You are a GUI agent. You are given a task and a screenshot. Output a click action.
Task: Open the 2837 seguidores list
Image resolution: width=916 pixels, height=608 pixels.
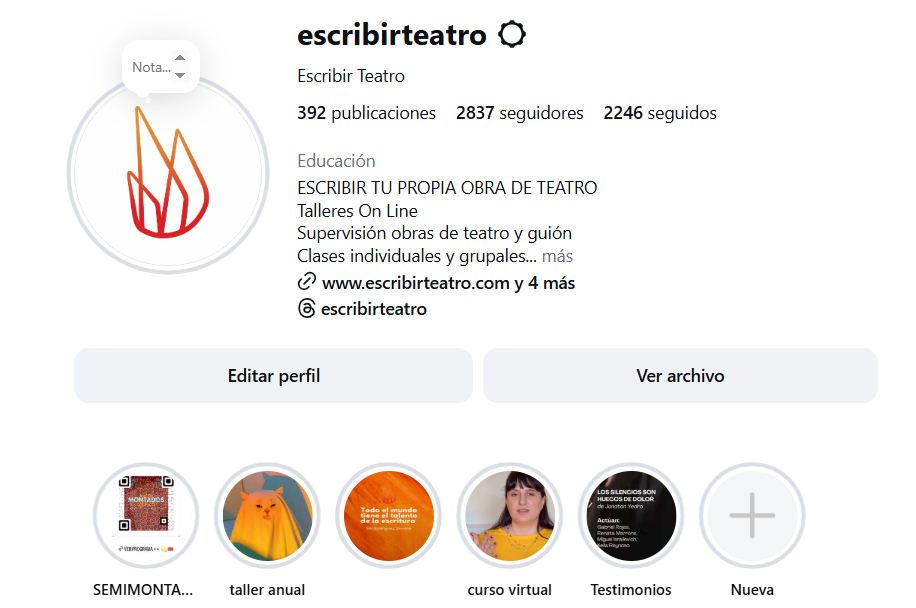(x=519, y=113)
